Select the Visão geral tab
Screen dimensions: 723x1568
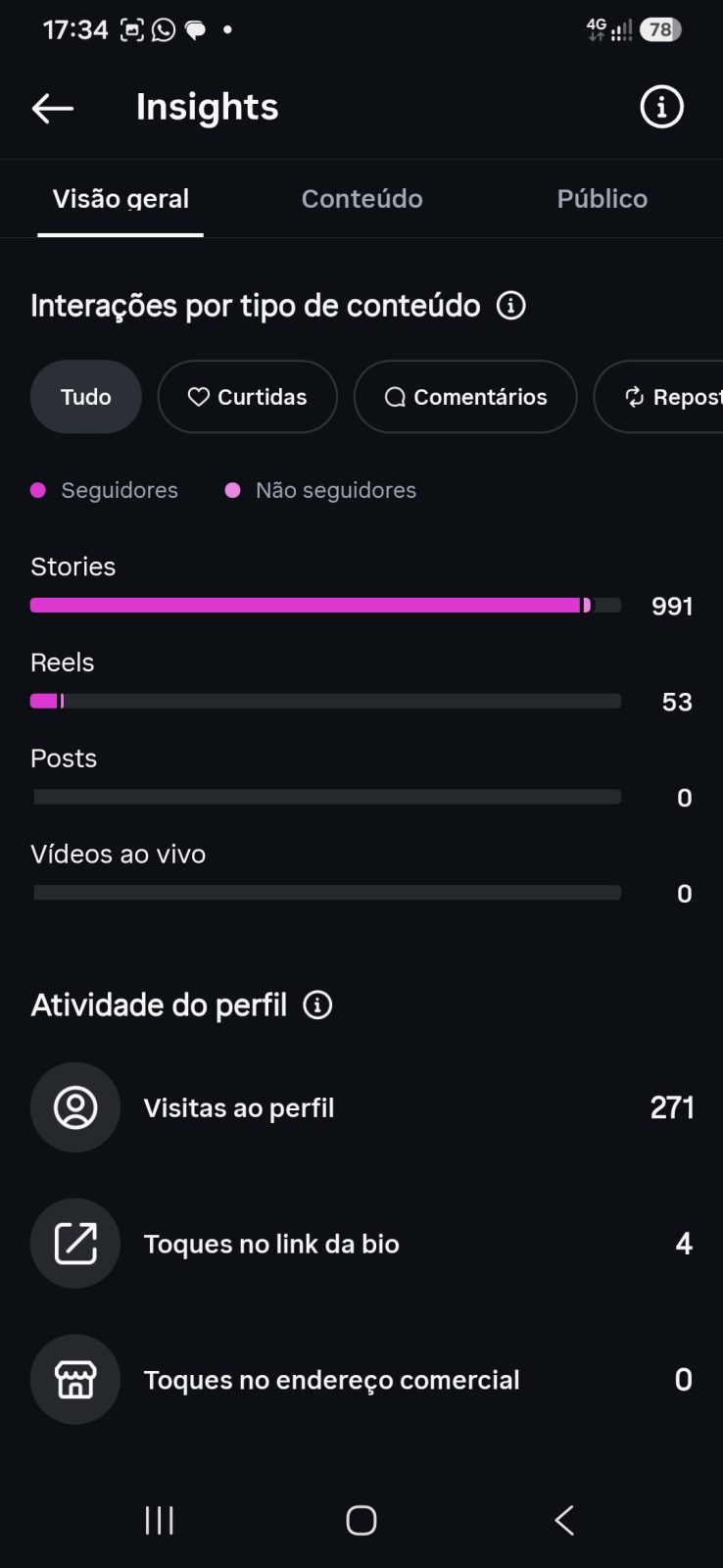point(120,199)
